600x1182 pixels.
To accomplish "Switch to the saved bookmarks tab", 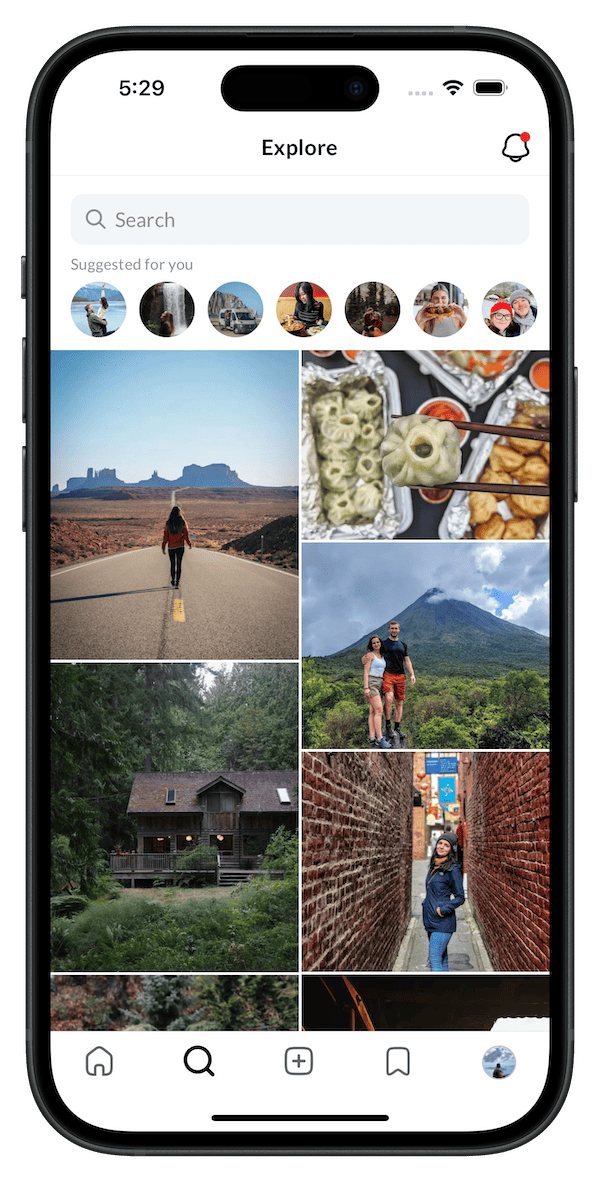I will pos(398,1061).
